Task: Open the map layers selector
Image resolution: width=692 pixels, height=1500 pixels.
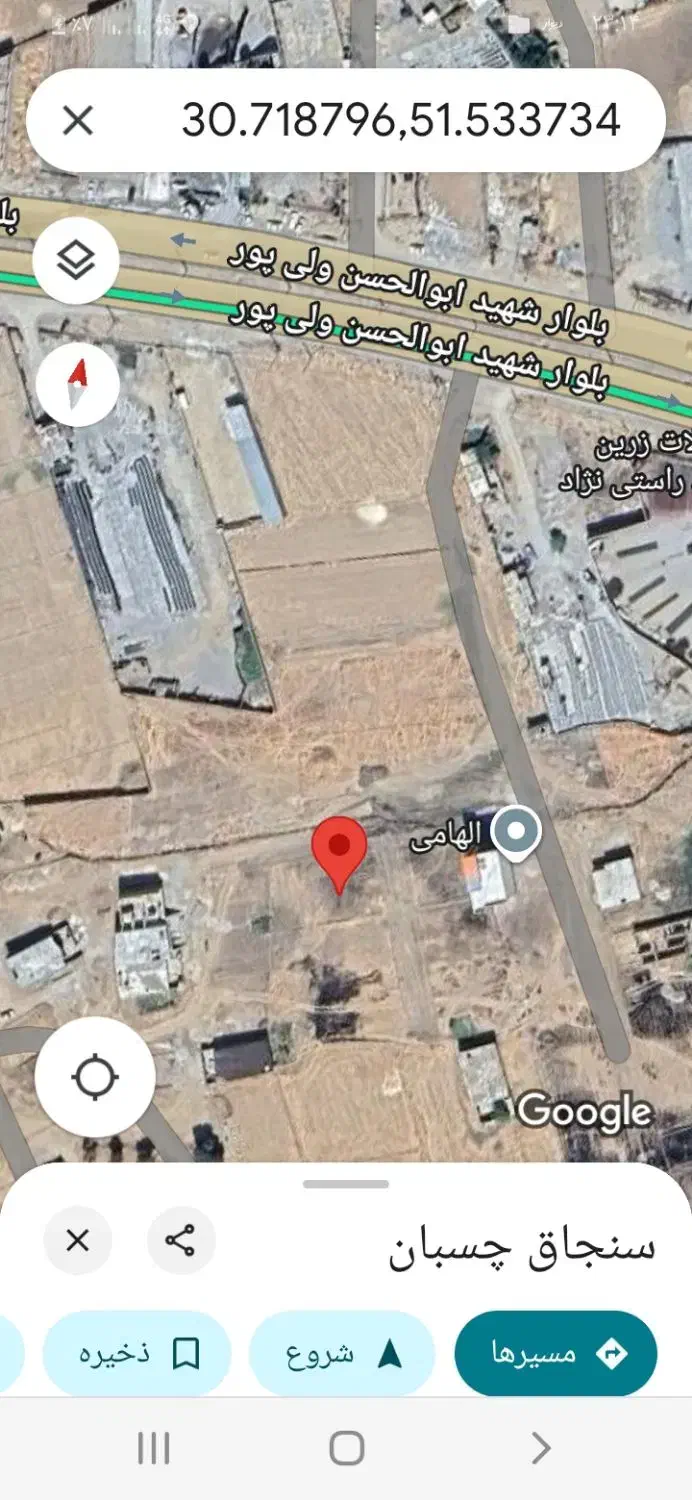Action: pos(76,261)
